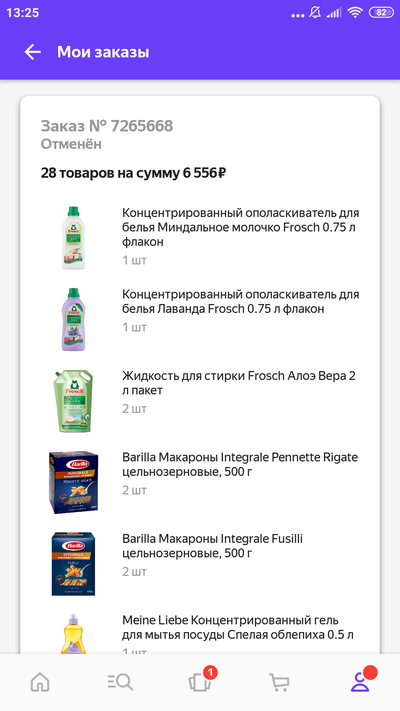Open the profile tab

point(360,681)
